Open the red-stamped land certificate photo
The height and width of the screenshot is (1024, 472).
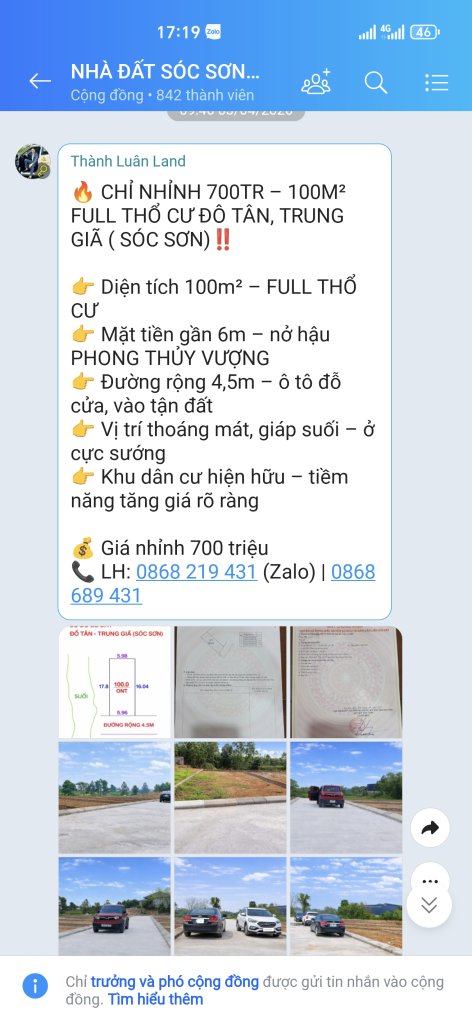click(347, 682)
